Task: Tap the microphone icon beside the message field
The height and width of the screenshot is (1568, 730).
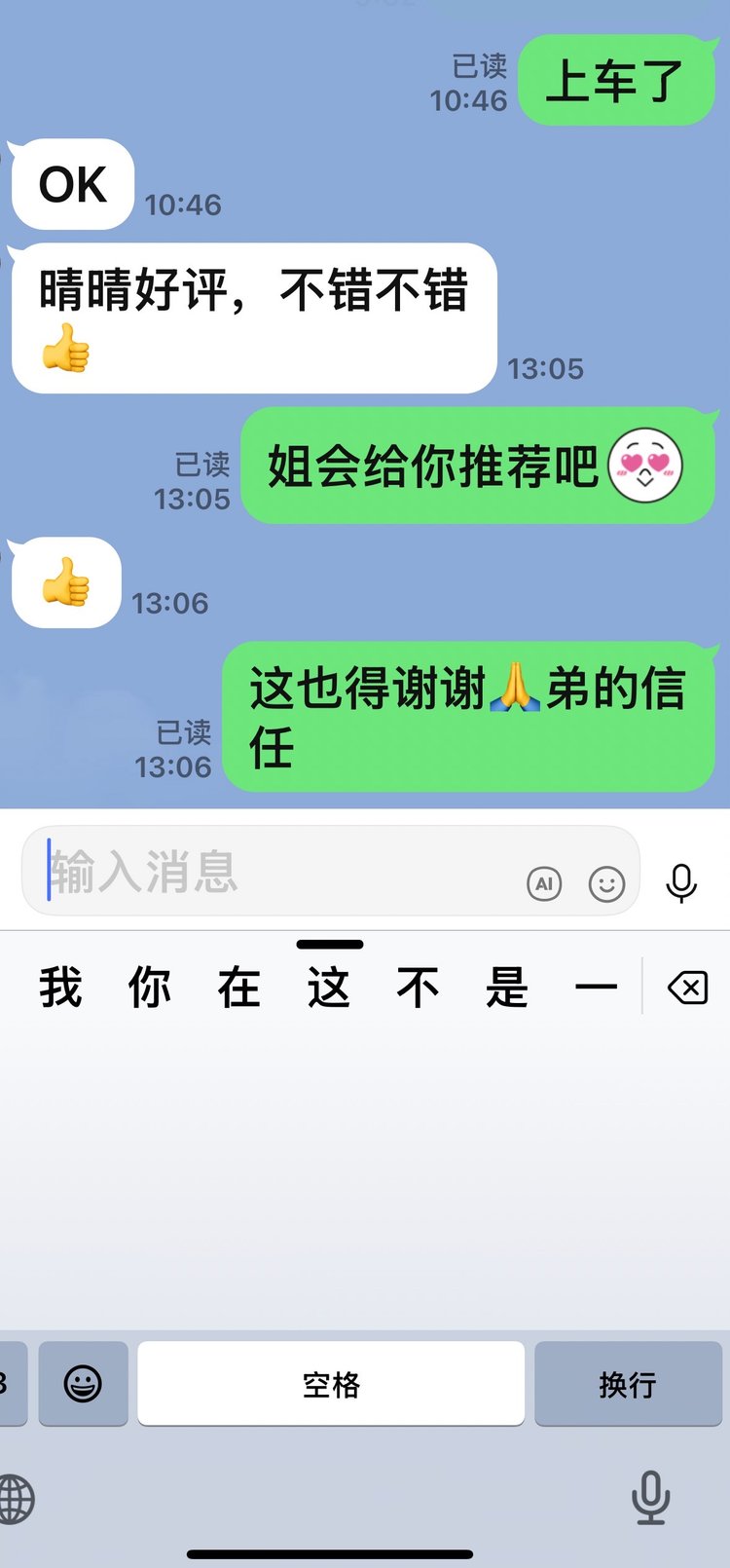Action: pyautogui.click(x=681, y=882)
